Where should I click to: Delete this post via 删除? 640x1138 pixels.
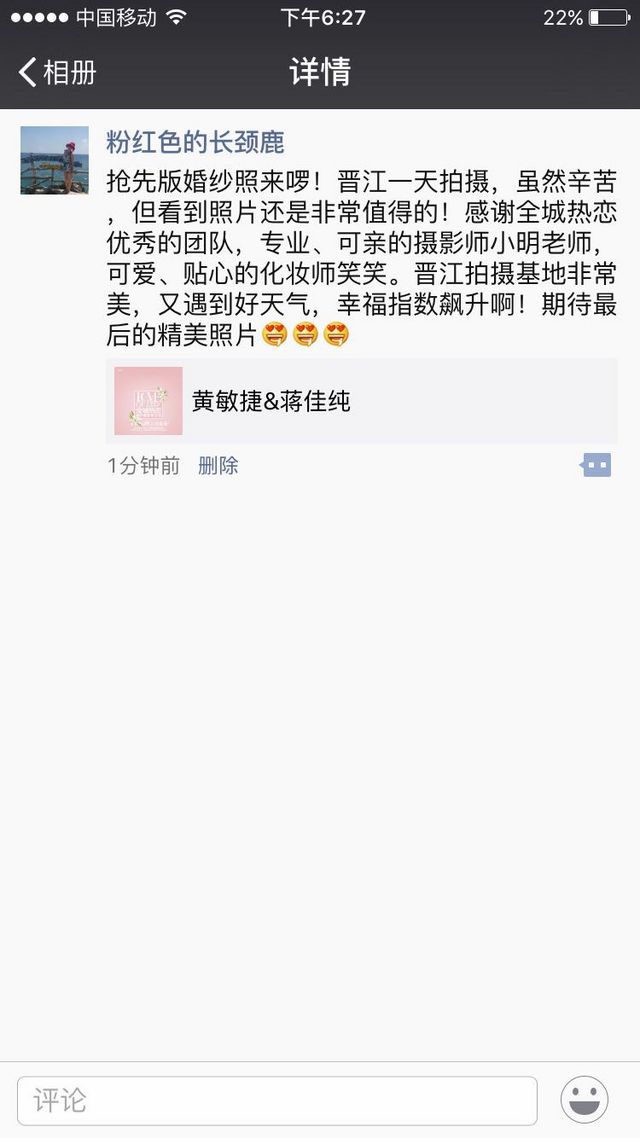218,465
